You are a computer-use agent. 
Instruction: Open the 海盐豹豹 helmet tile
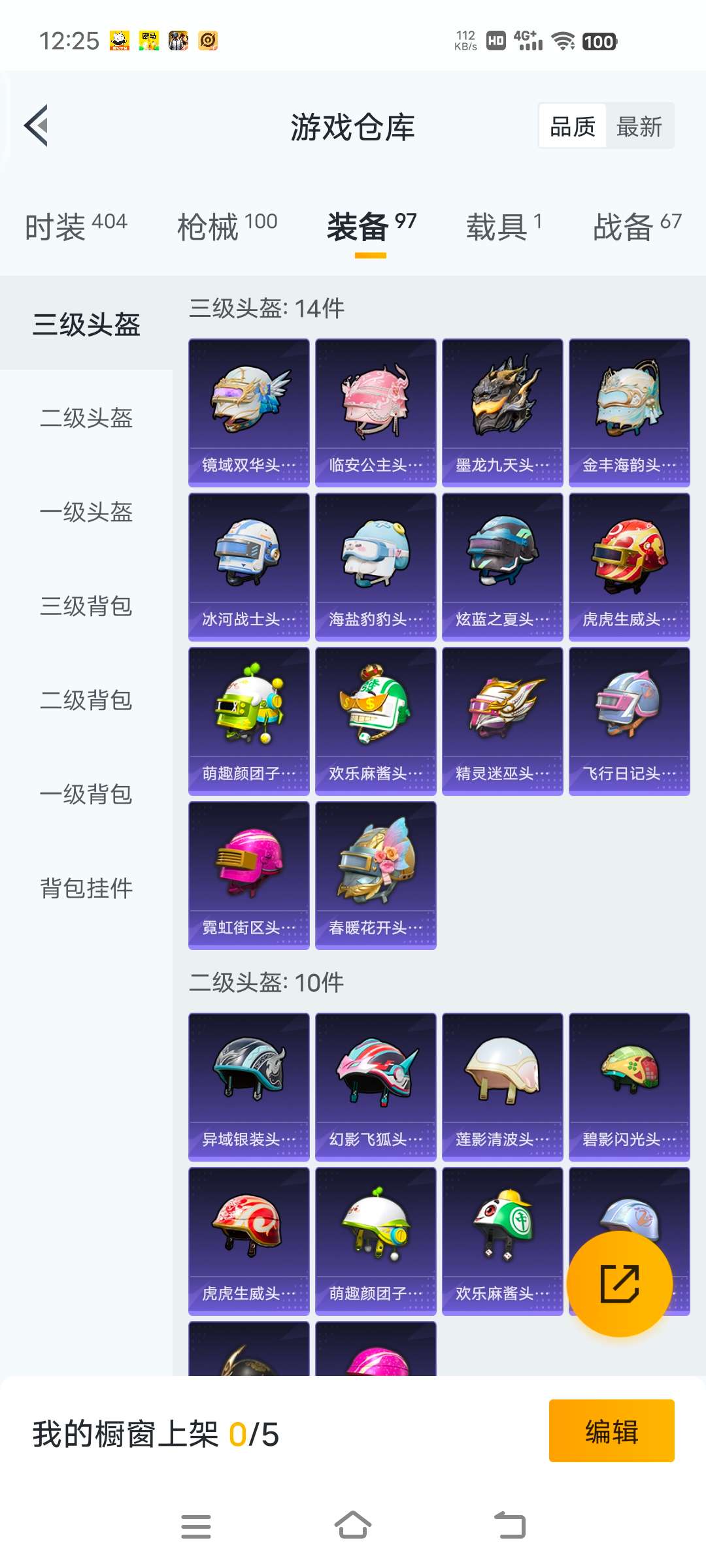pos(375,566)
